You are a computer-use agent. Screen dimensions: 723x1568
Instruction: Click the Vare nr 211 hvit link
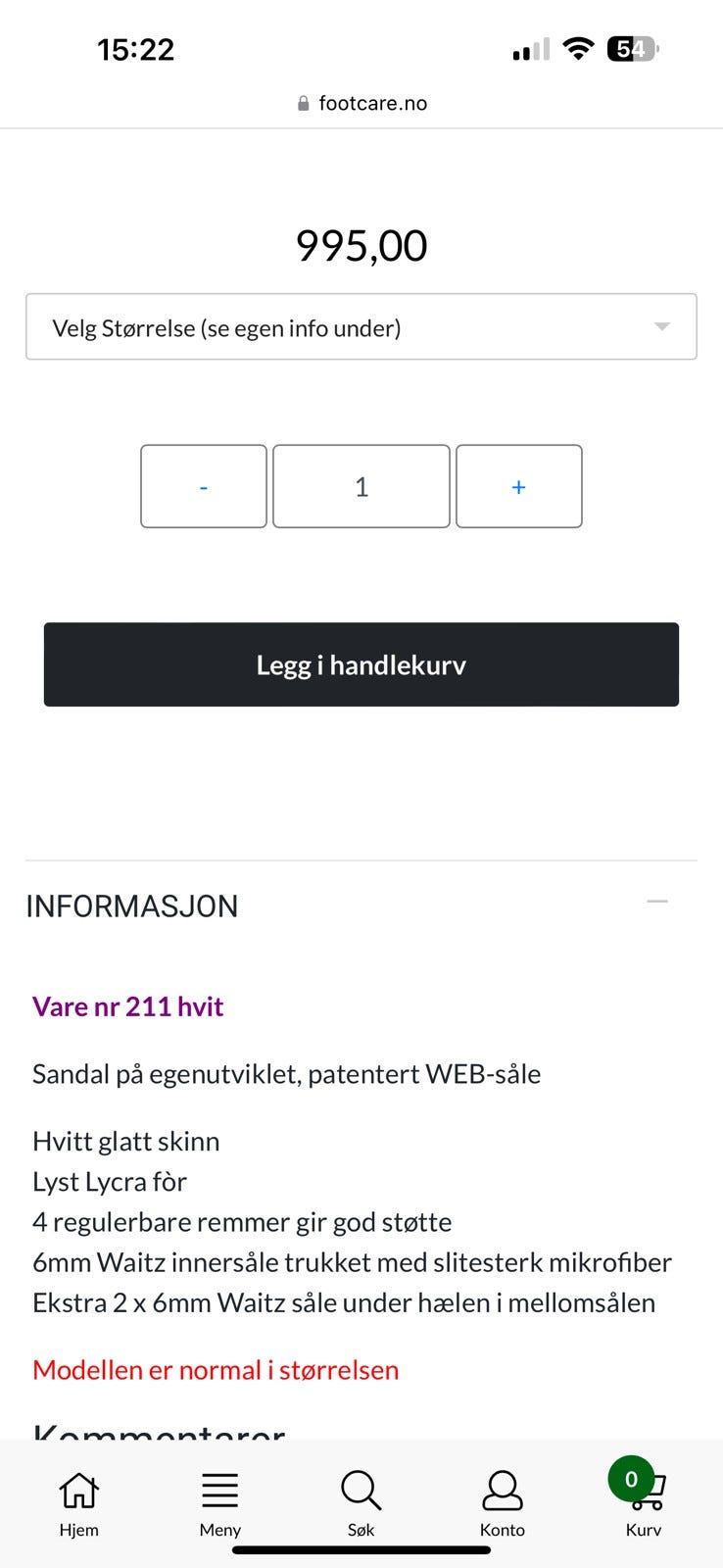coord(127,1005)
